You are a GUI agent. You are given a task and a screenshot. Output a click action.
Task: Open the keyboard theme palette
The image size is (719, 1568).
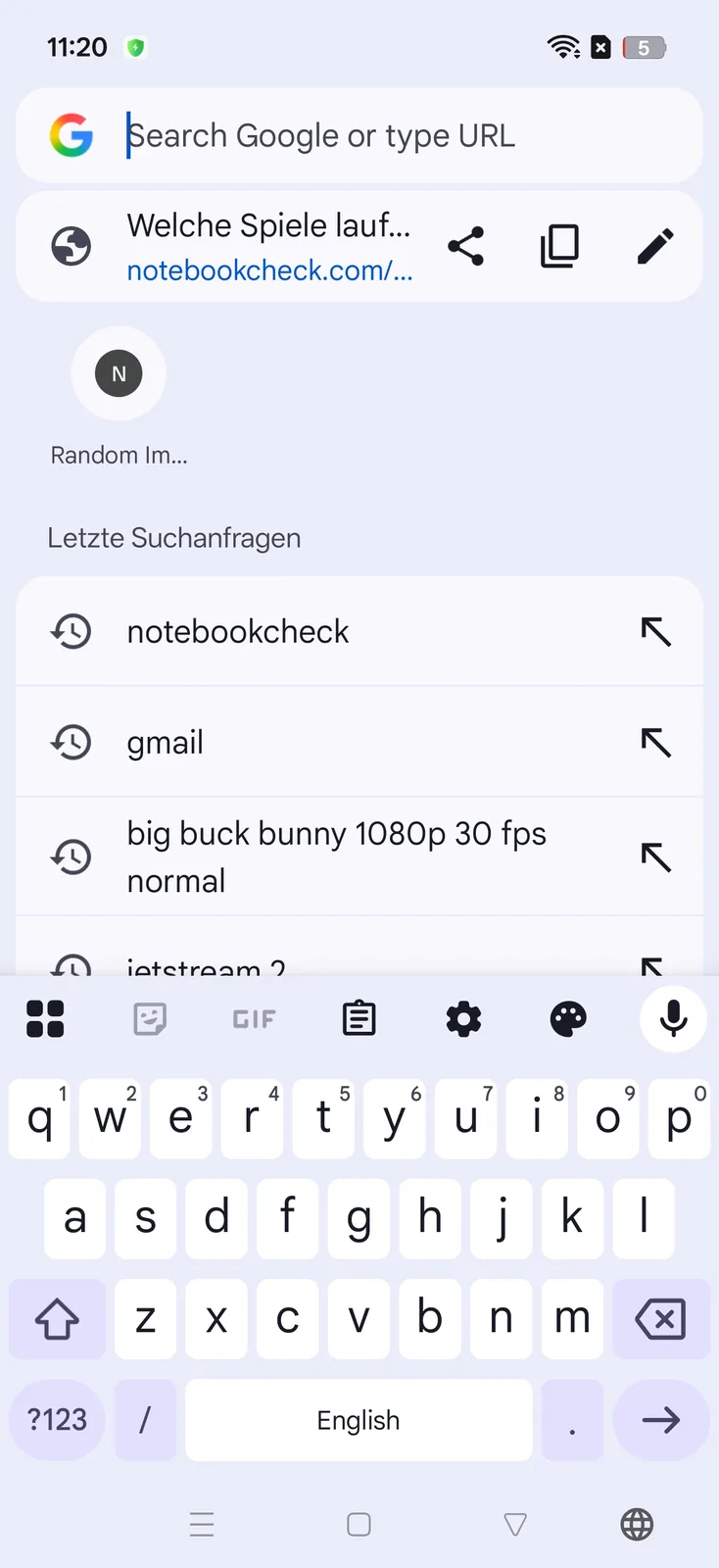(568, 1019)
